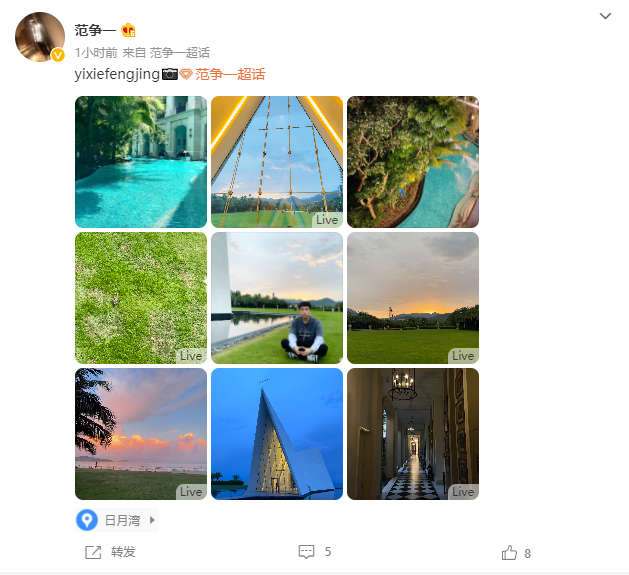Open the sunset over lawn photo
Viewport: 629px width, 575px height.
coord(413,298)
